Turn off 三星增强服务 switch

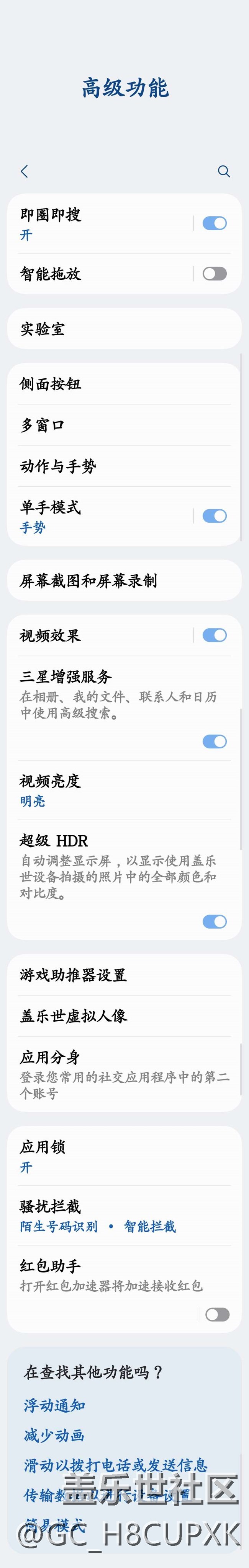[214, 742]
